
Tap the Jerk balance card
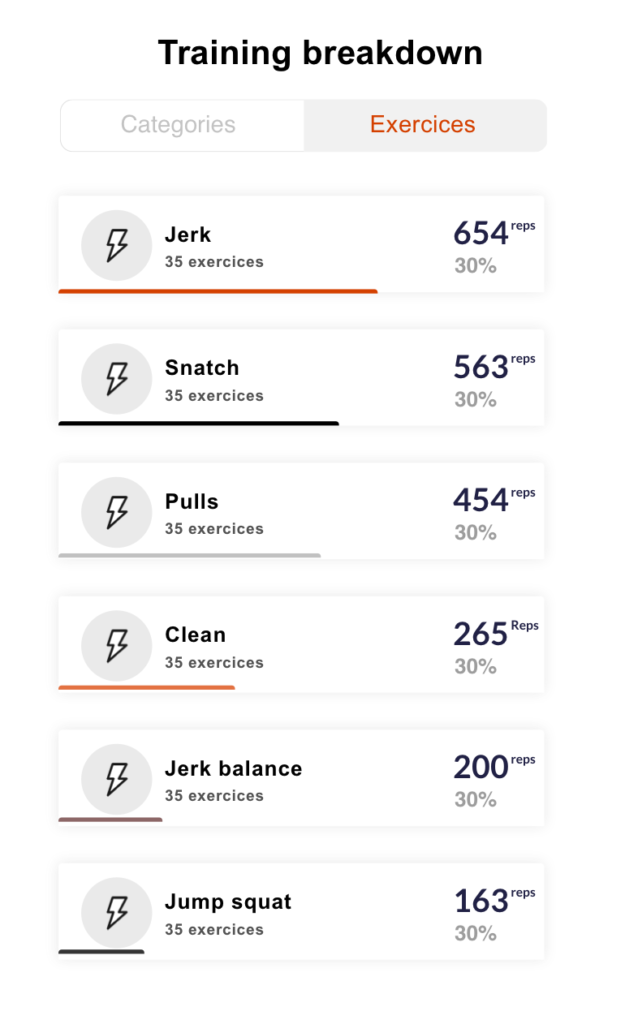click(301, 778)
